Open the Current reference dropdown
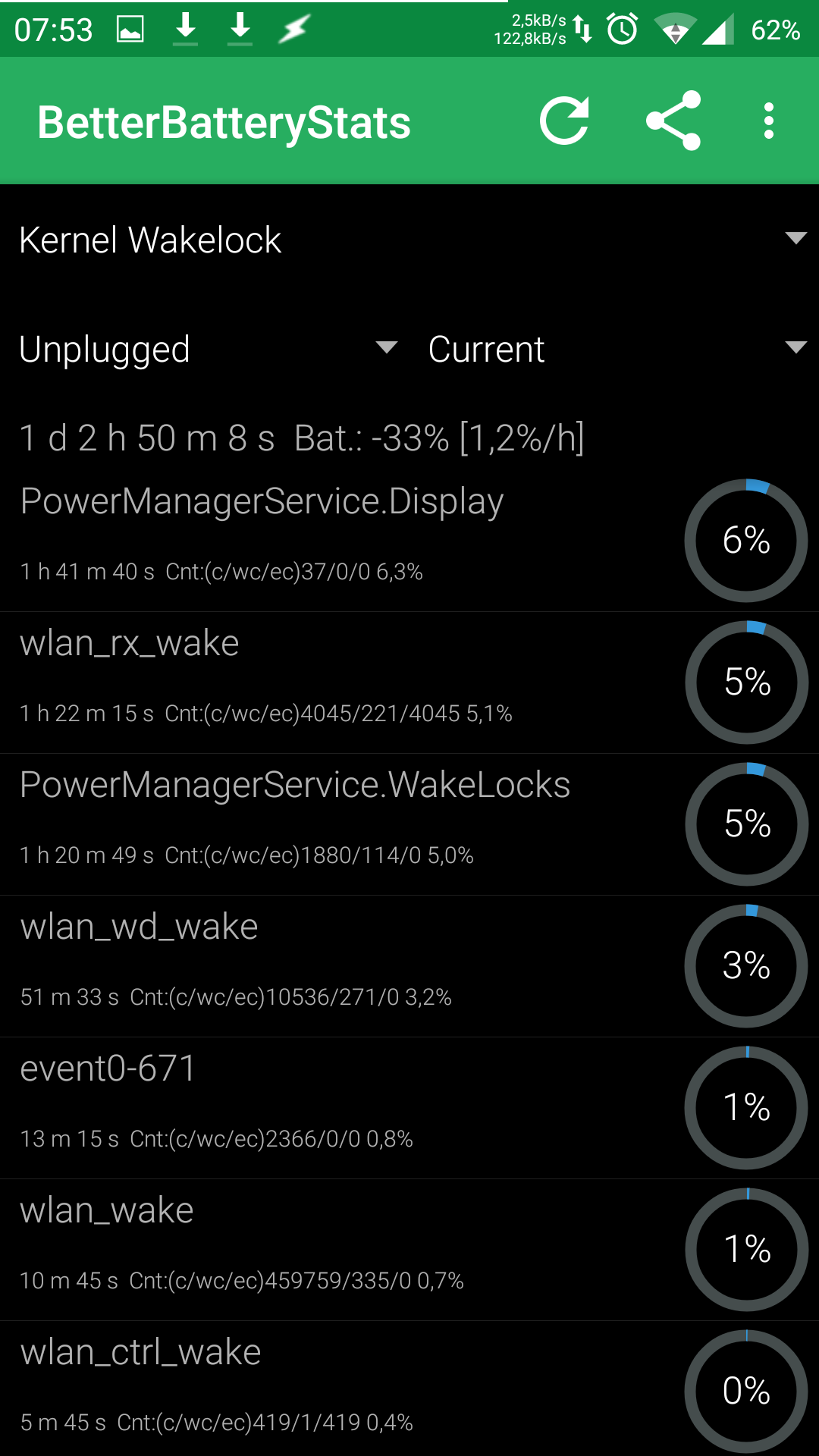819x1456 pixels. (x=616, y=349)
